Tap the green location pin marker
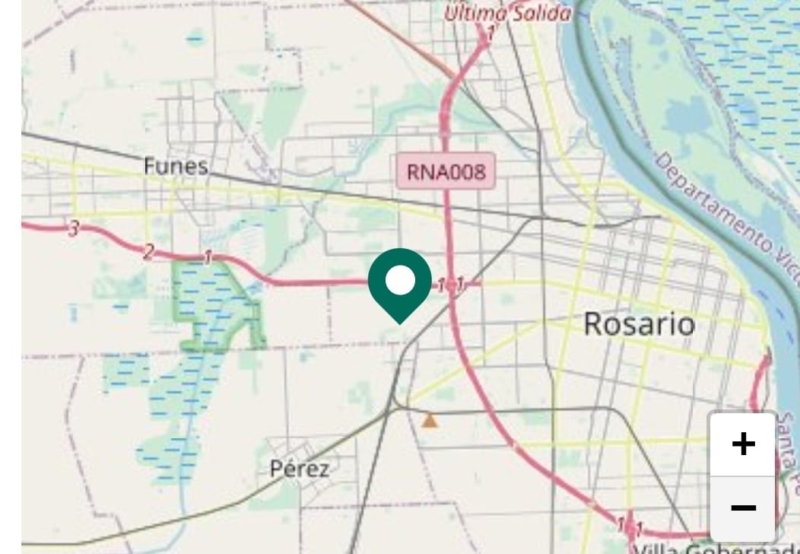 (x=400, y=283)
